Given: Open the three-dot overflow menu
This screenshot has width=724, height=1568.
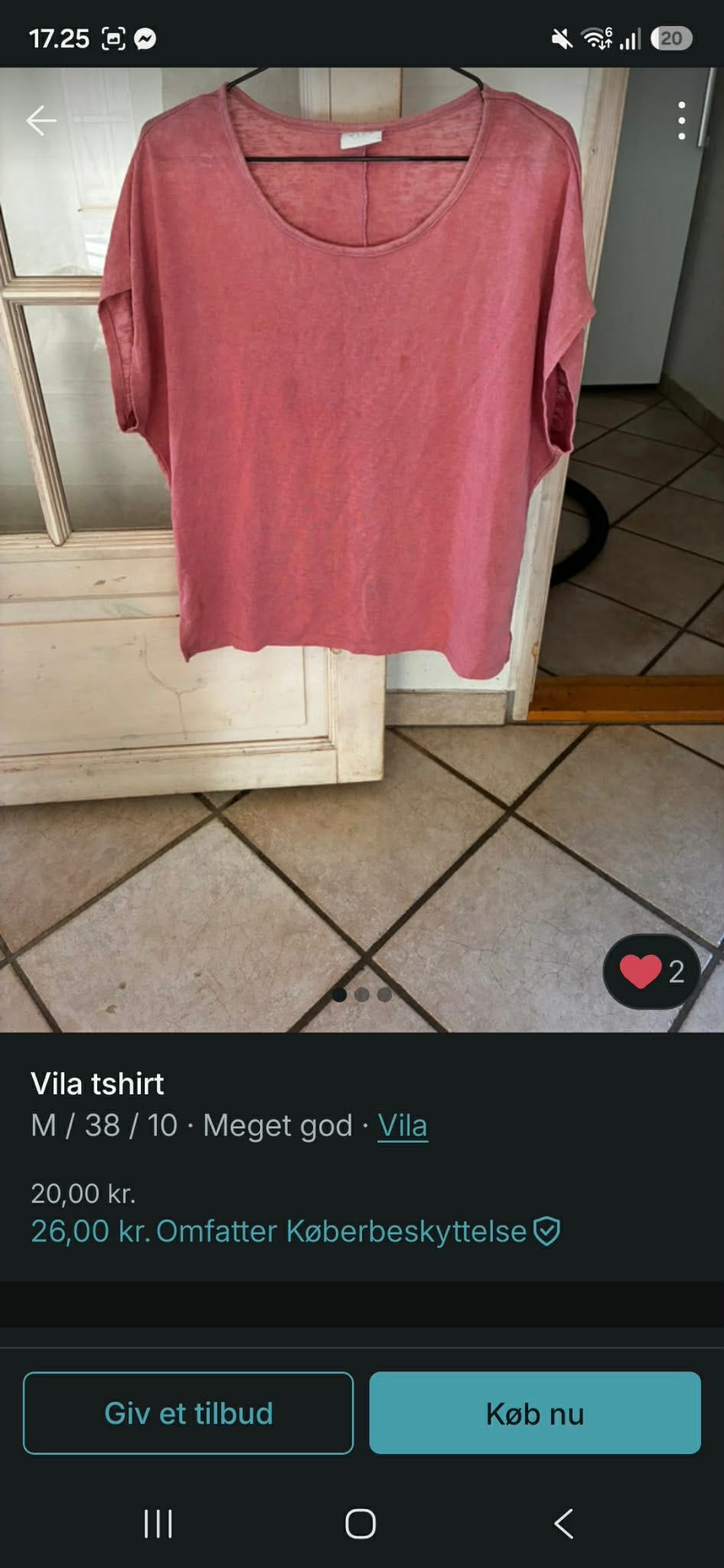Looking at the screenshot, I should 681,120.
